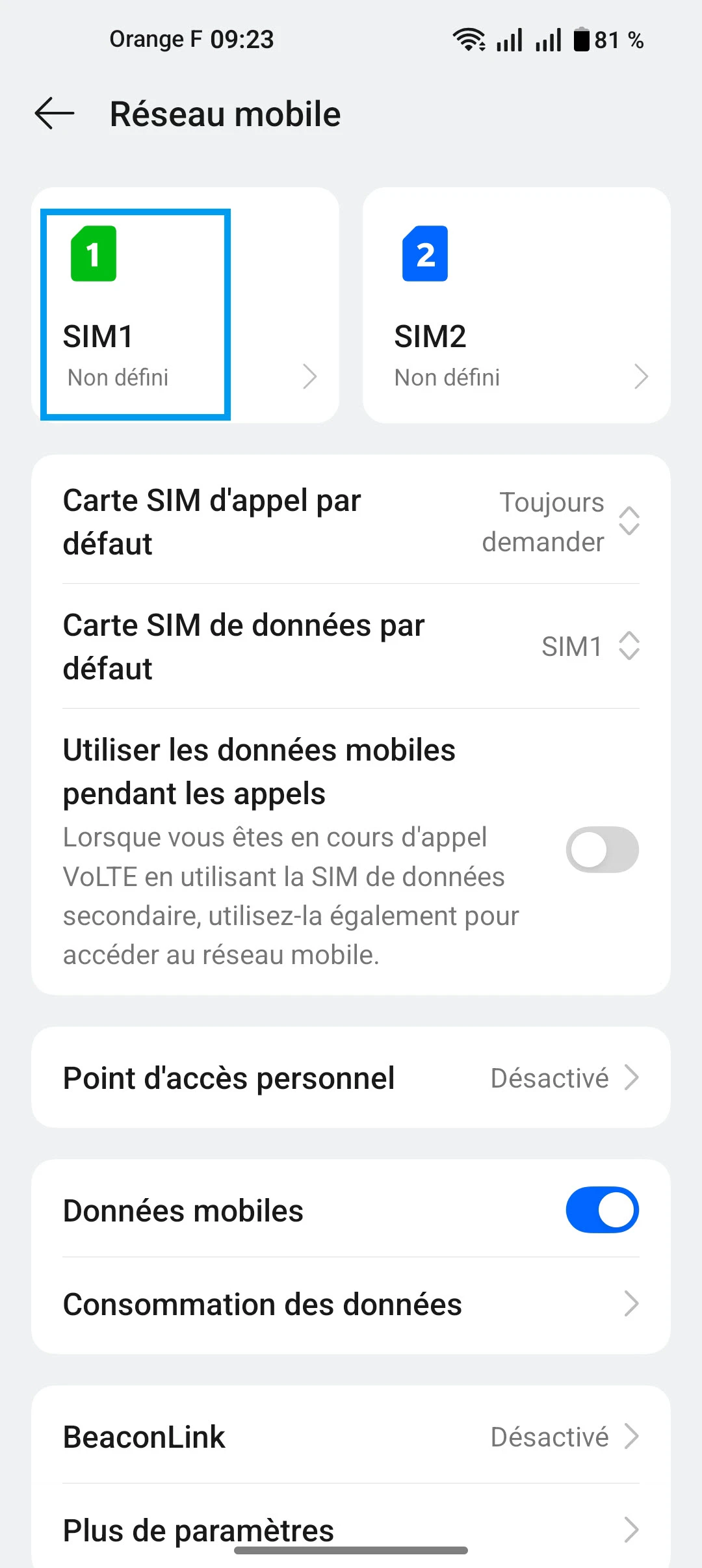The width and height of the screenshot is (702, 1568).
Task: Open Point d'accès personnel
Action: coord(351,1078)
